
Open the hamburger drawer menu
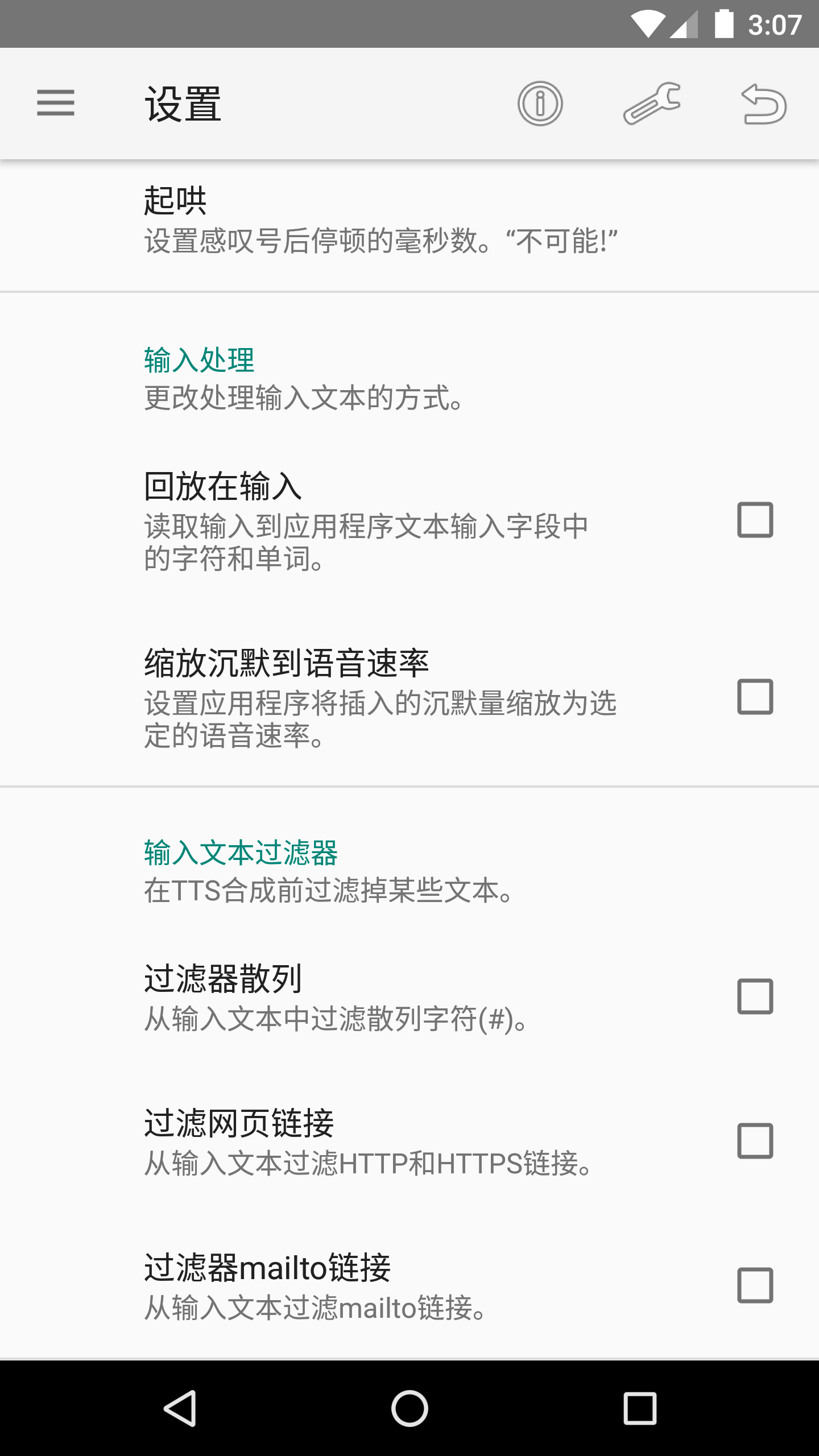coord(55,103)
